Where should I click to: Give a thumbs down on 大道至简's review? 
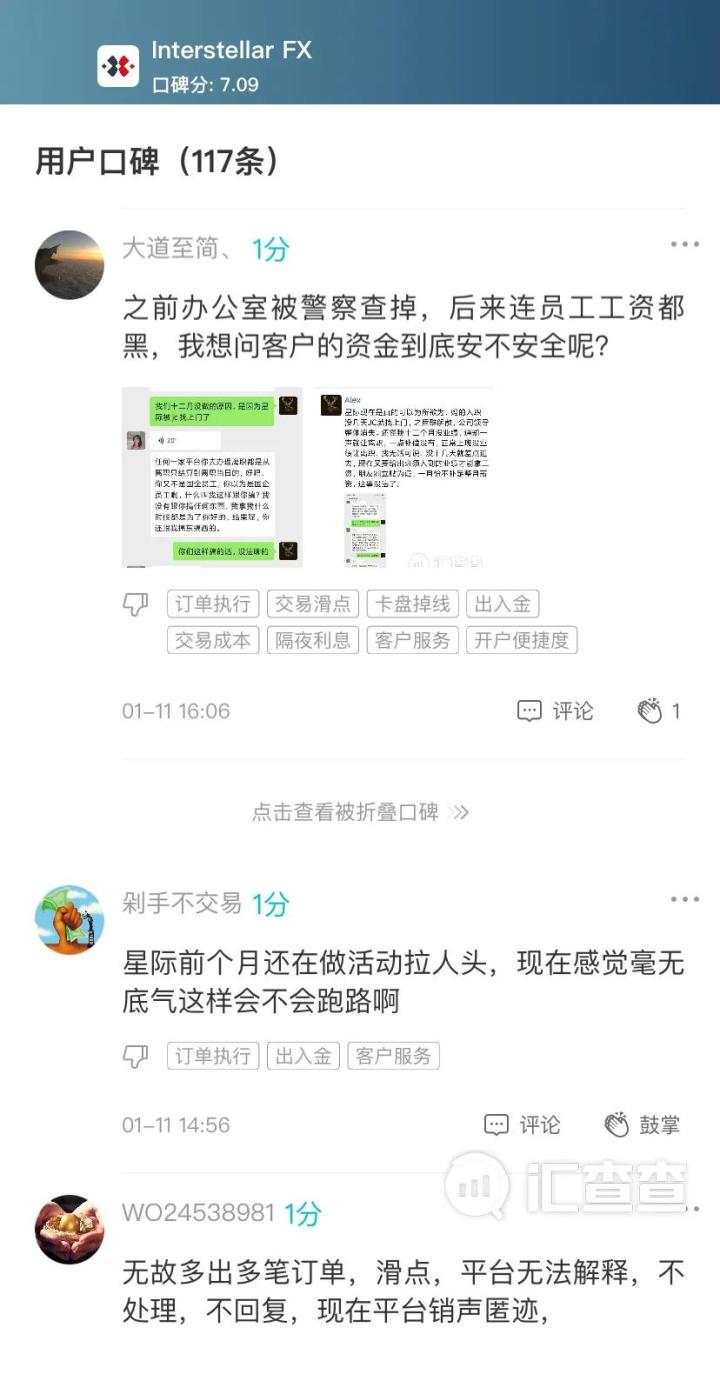click(134, 604)
